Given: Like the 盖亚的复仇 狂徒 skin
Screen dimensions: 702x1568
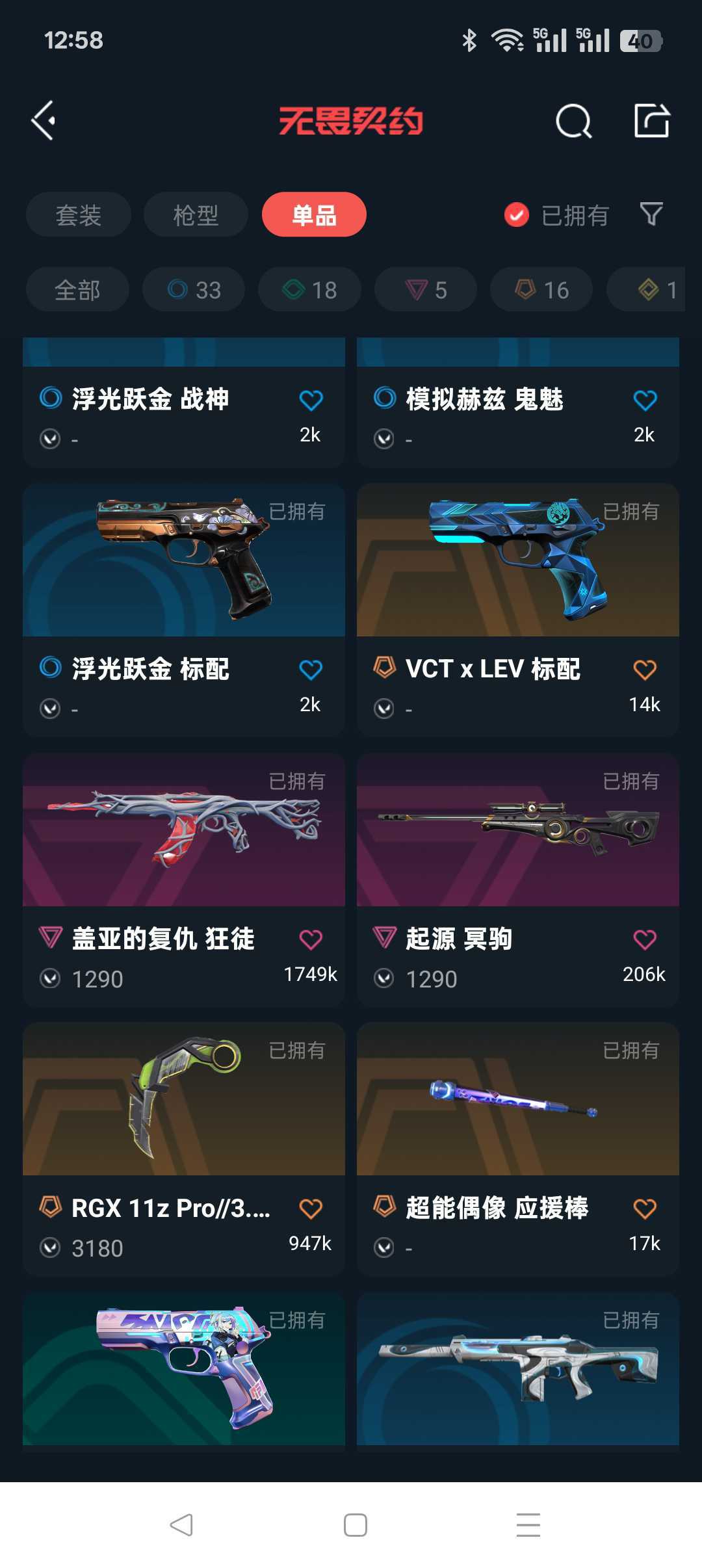Looking at the screenshot, I should (x=311, y=939).
